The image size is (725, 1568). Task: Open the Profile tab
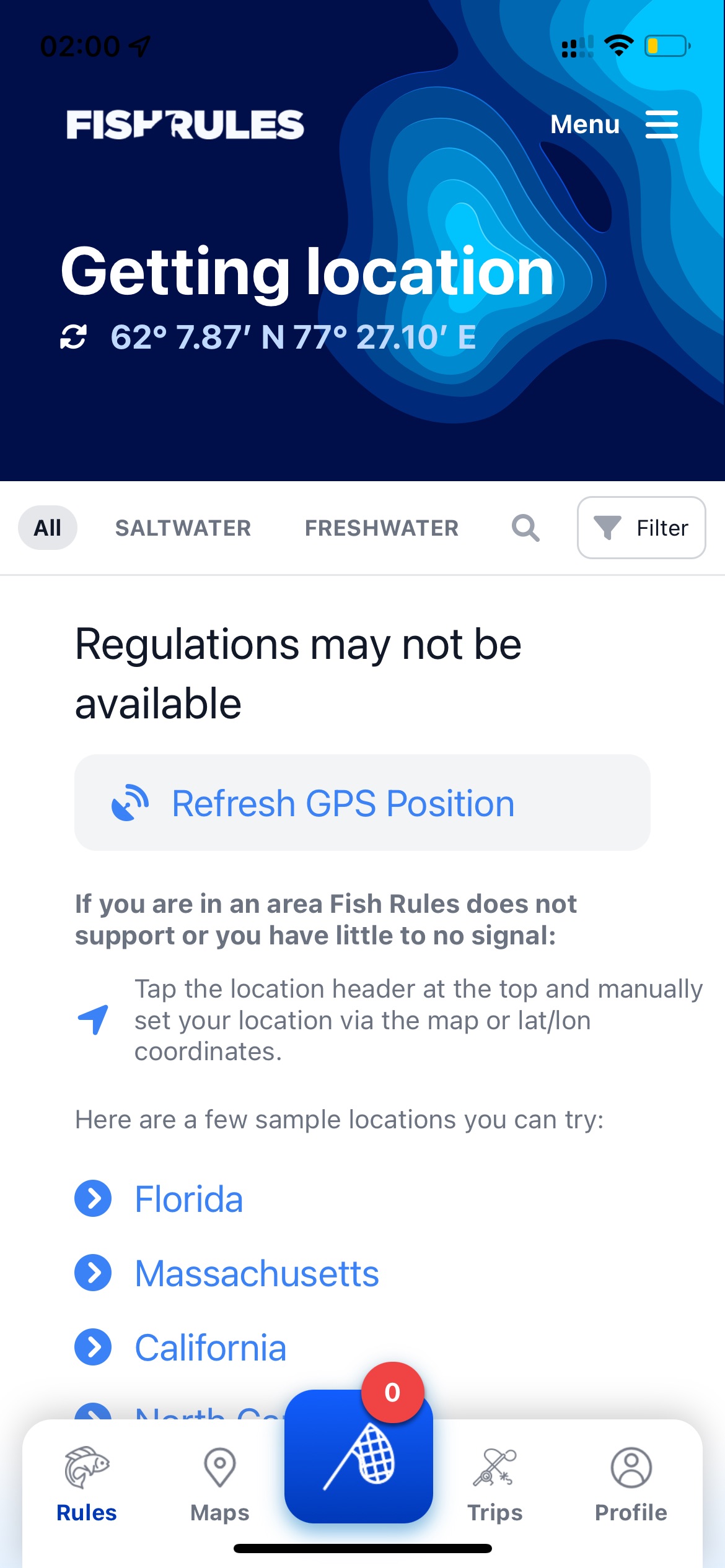pos(631,1484)
